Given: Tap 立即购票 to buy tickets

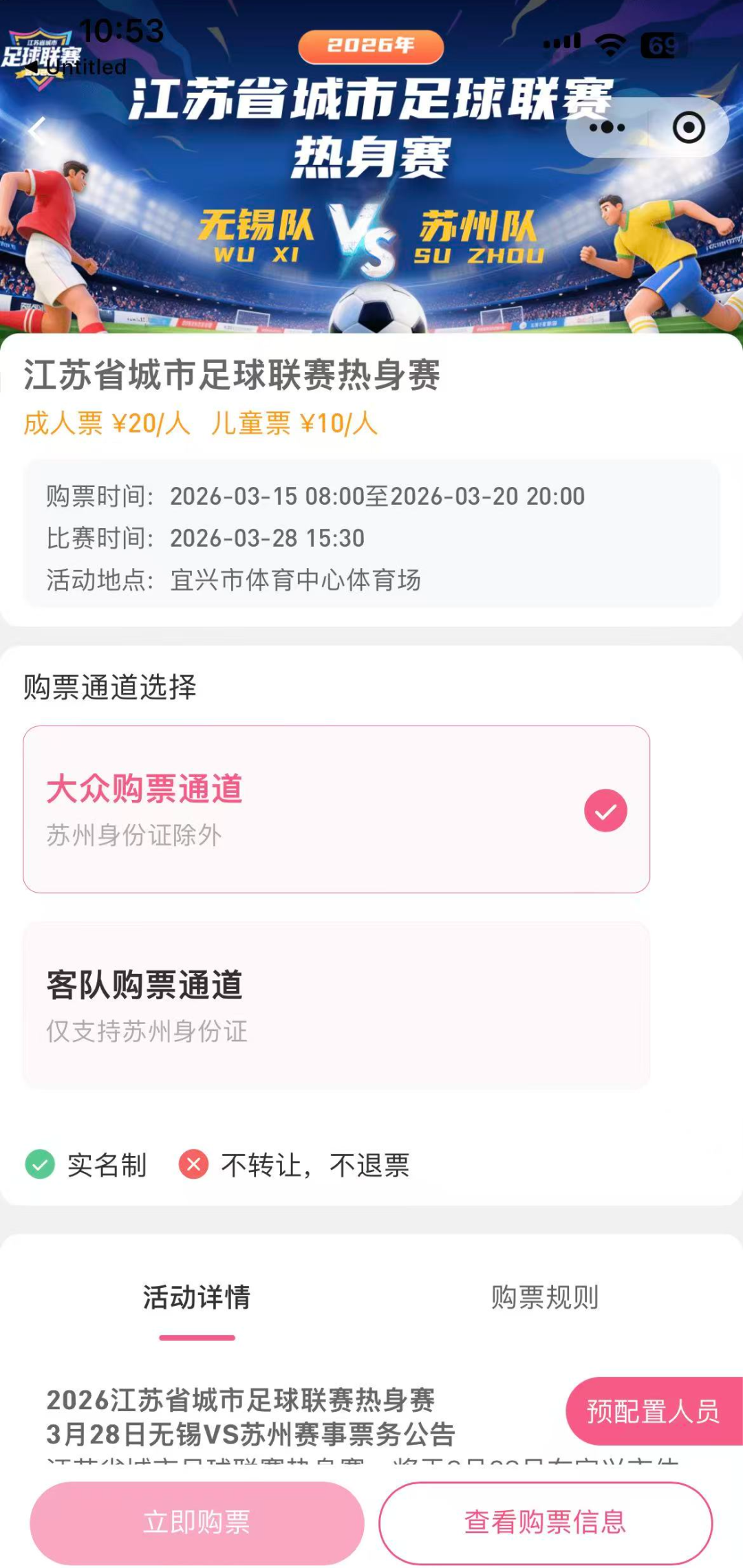Looking at the screenshot, I should click(x=197, y=1523).
